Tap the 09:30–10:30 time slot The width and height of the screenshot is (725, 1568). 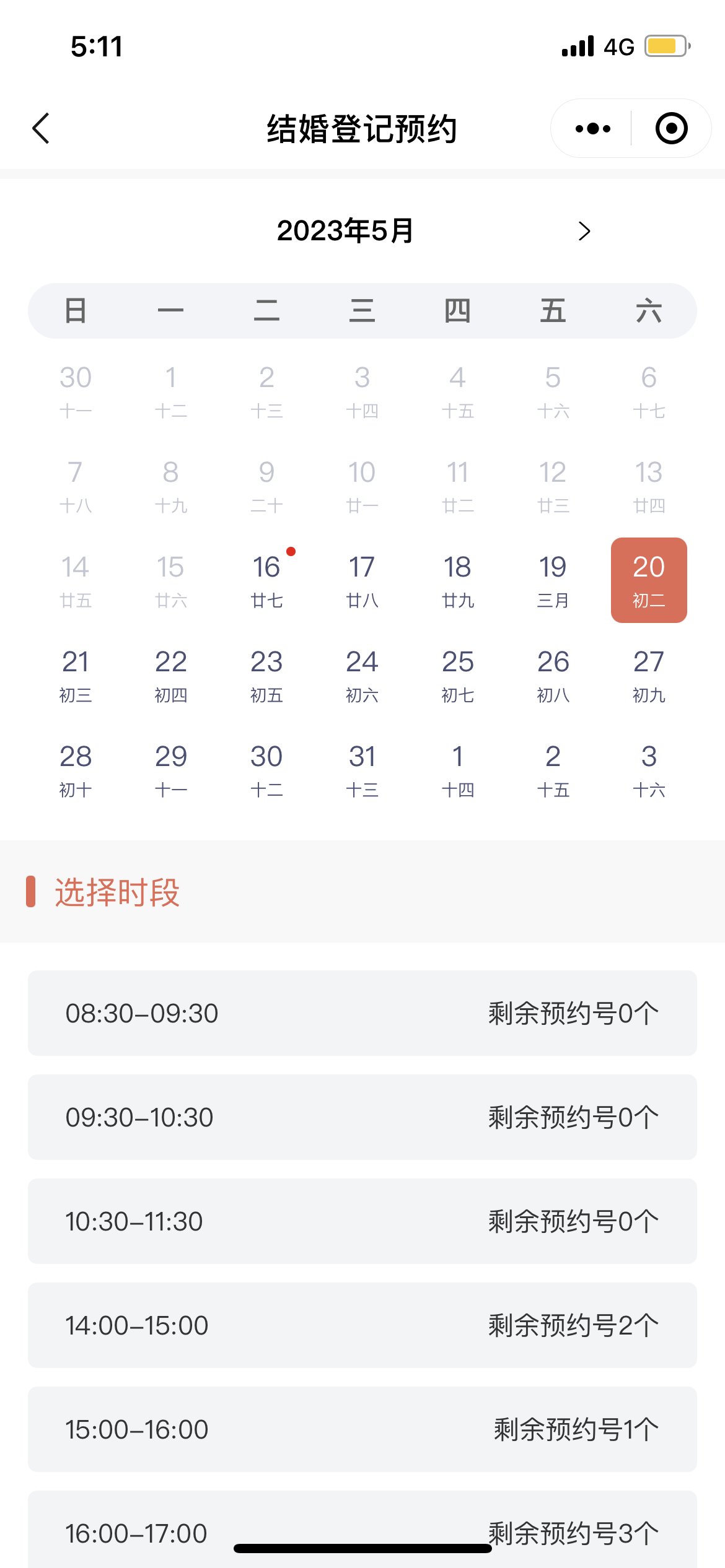pos(362,1117)
